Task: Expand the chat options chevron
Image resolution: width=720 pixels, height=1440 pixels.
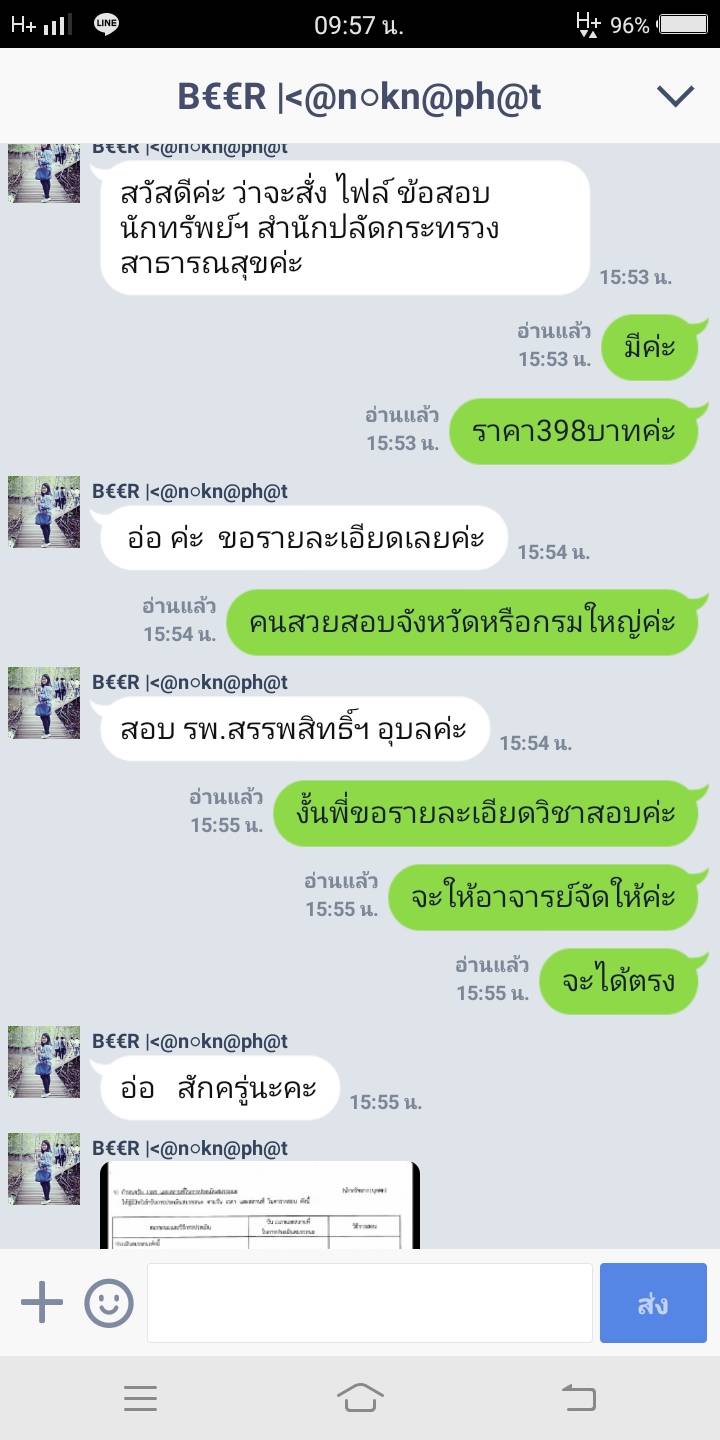Action: tap(675, 96)
